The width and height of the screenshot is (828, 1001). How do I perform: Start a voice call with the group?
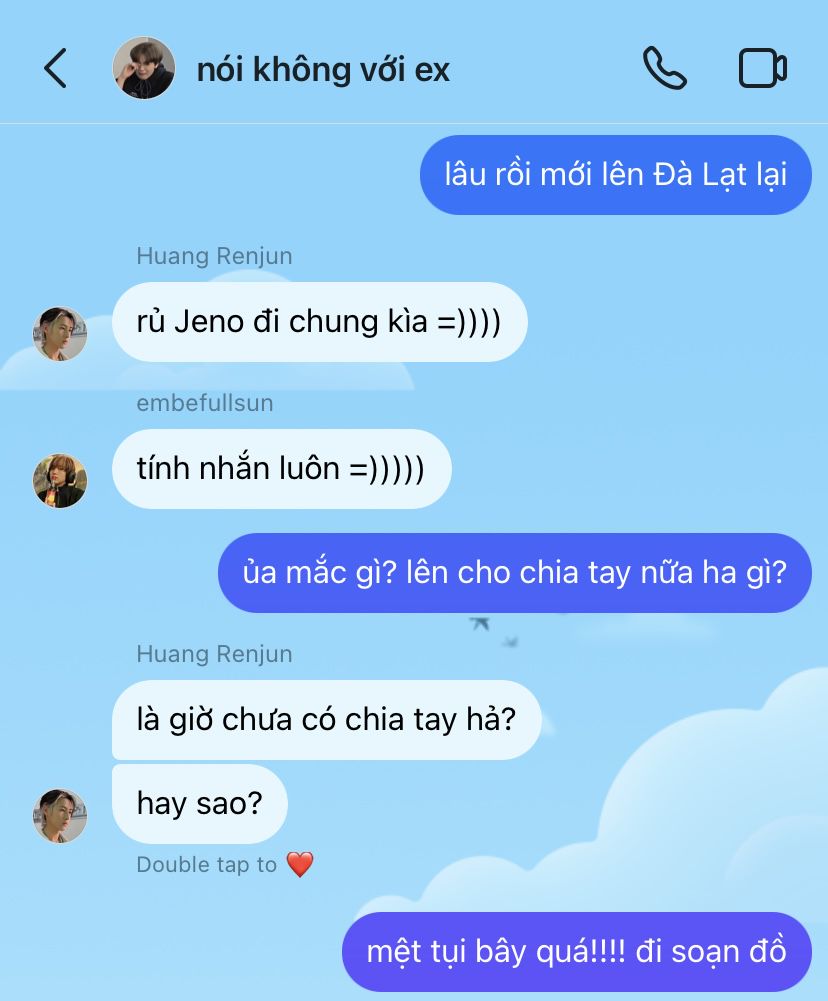[664, 68]
